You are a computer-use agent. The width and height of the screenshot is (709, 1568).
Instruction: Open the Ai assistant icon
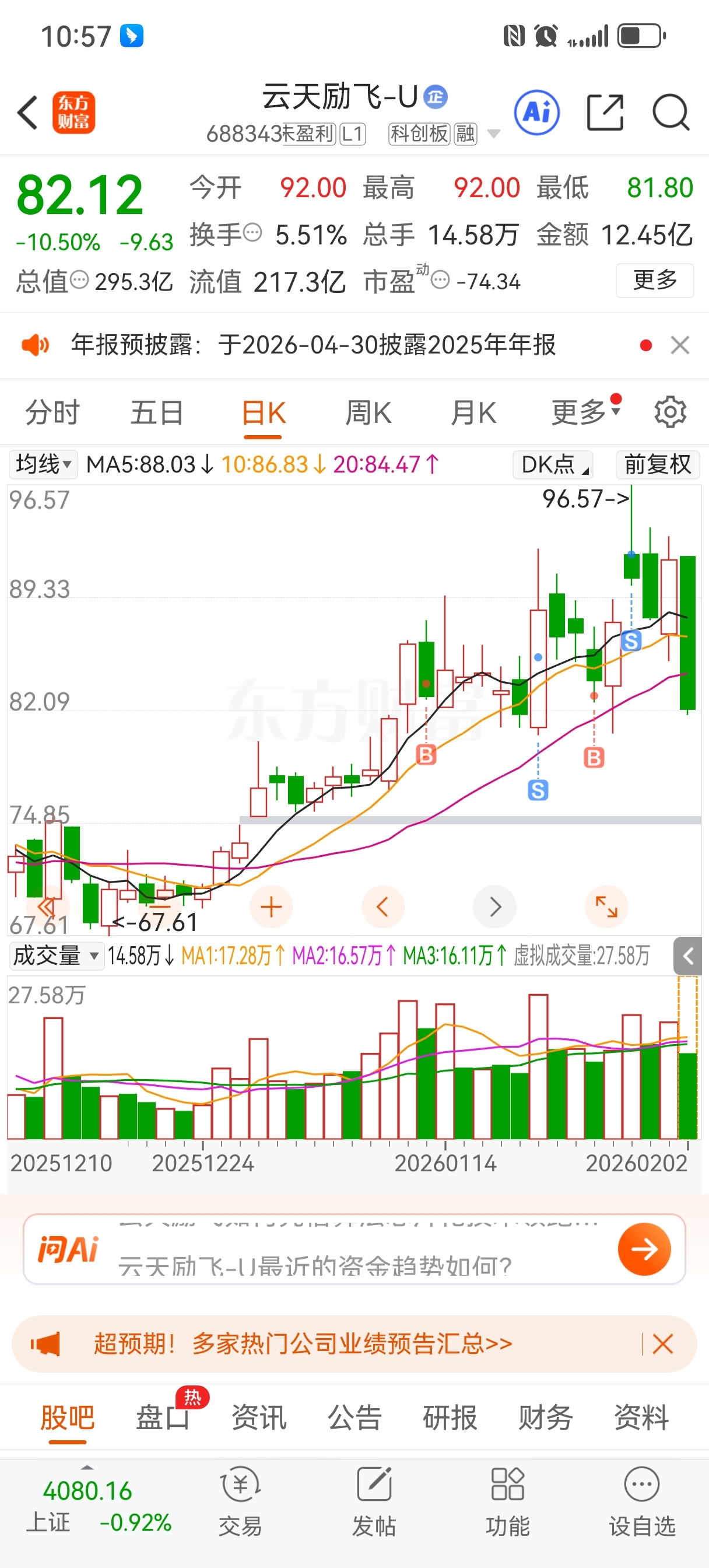537,113
